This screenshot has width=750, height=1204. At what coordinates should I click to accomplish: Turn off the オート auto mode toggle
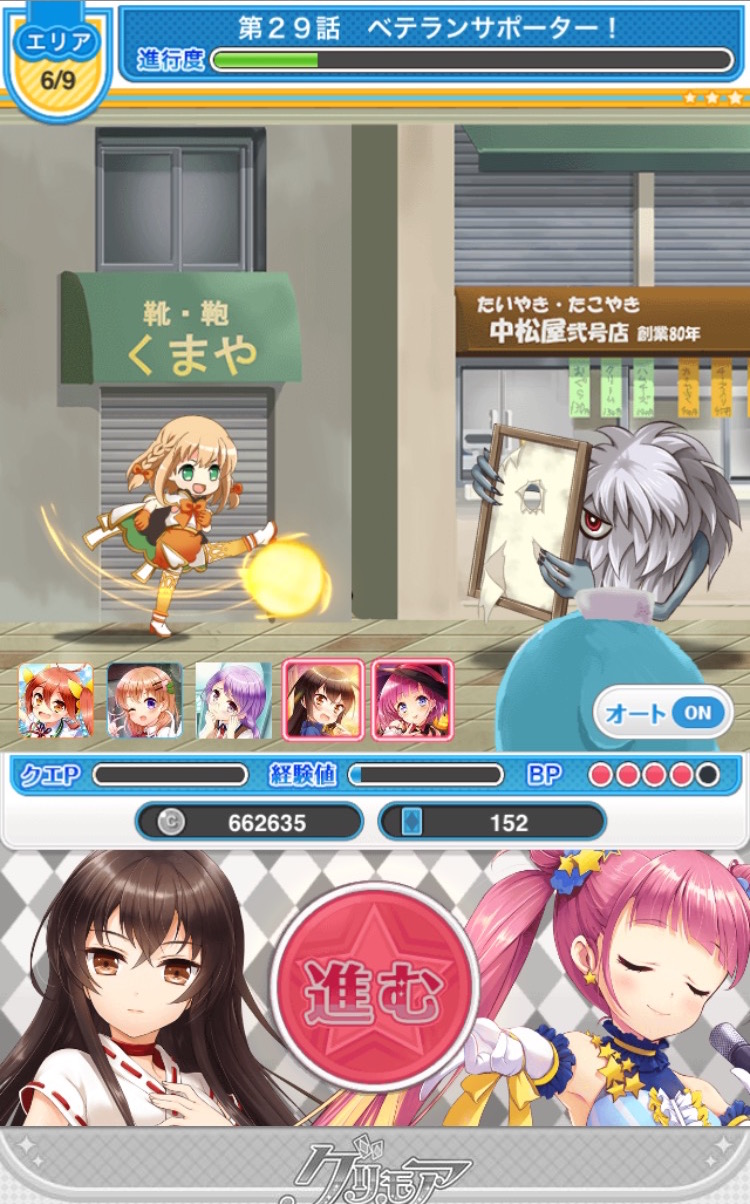pyautogui.click(x=664, y=712)
